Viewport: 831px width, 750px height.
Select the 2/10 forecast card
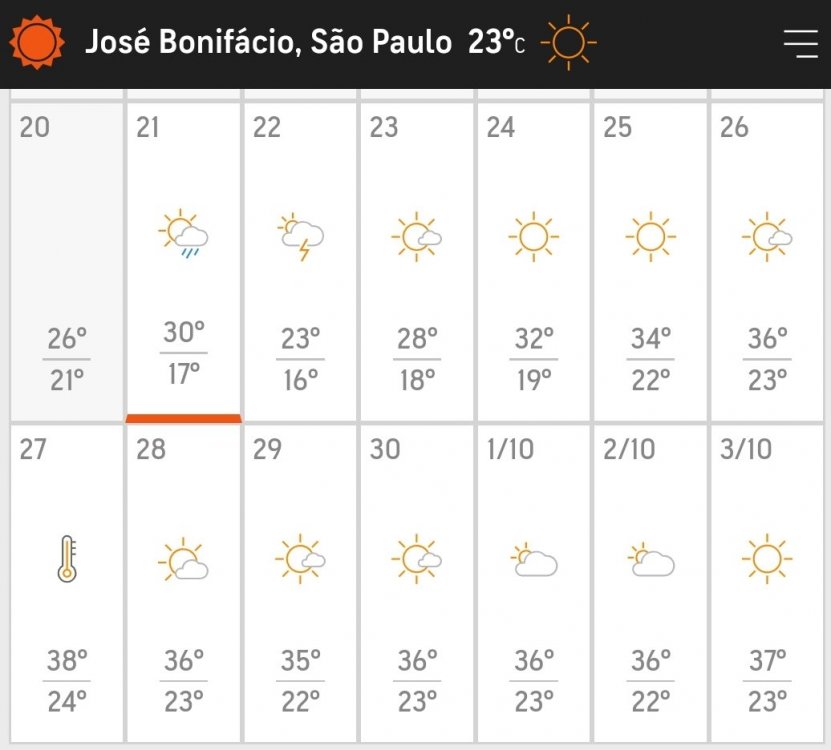point(650,583)
